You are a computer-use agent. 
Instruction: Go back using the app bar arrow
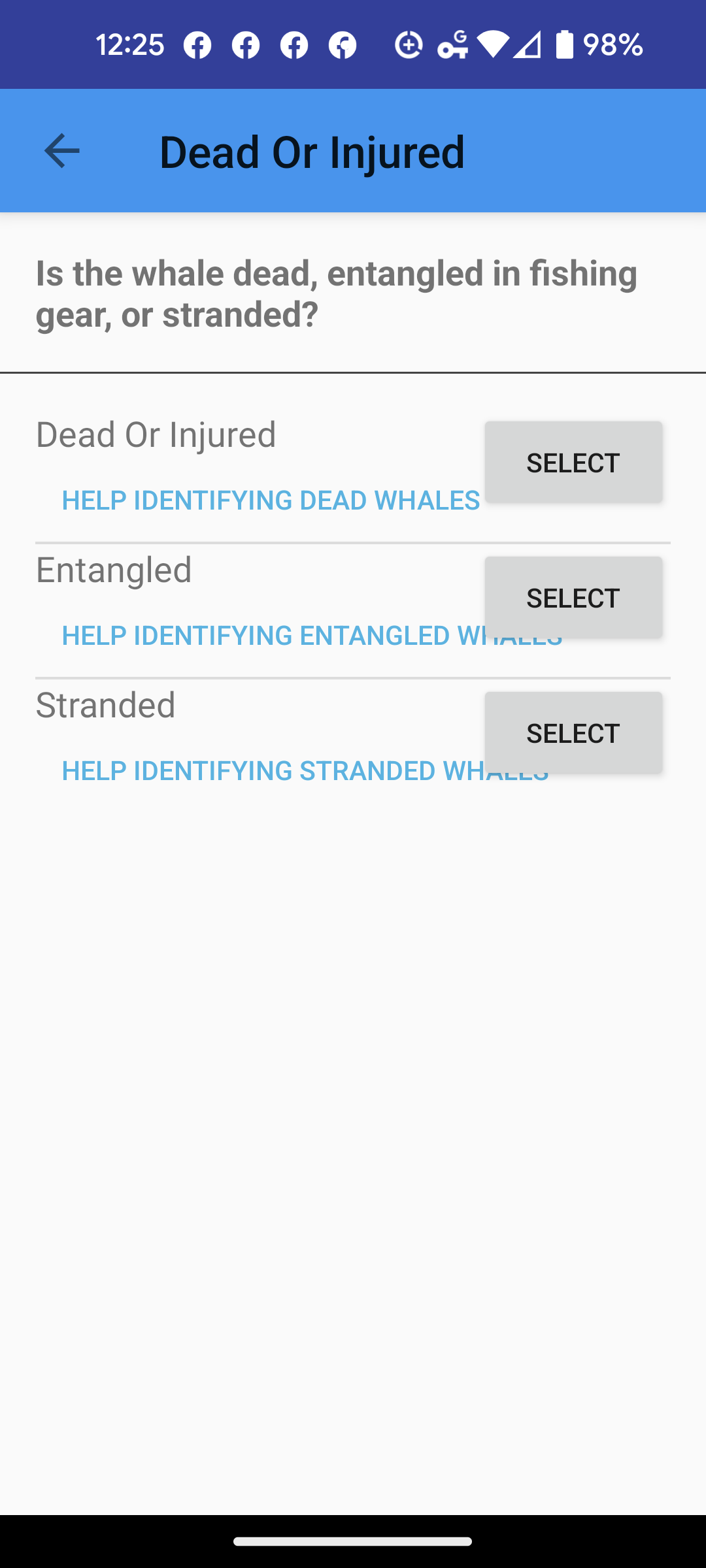62,151
